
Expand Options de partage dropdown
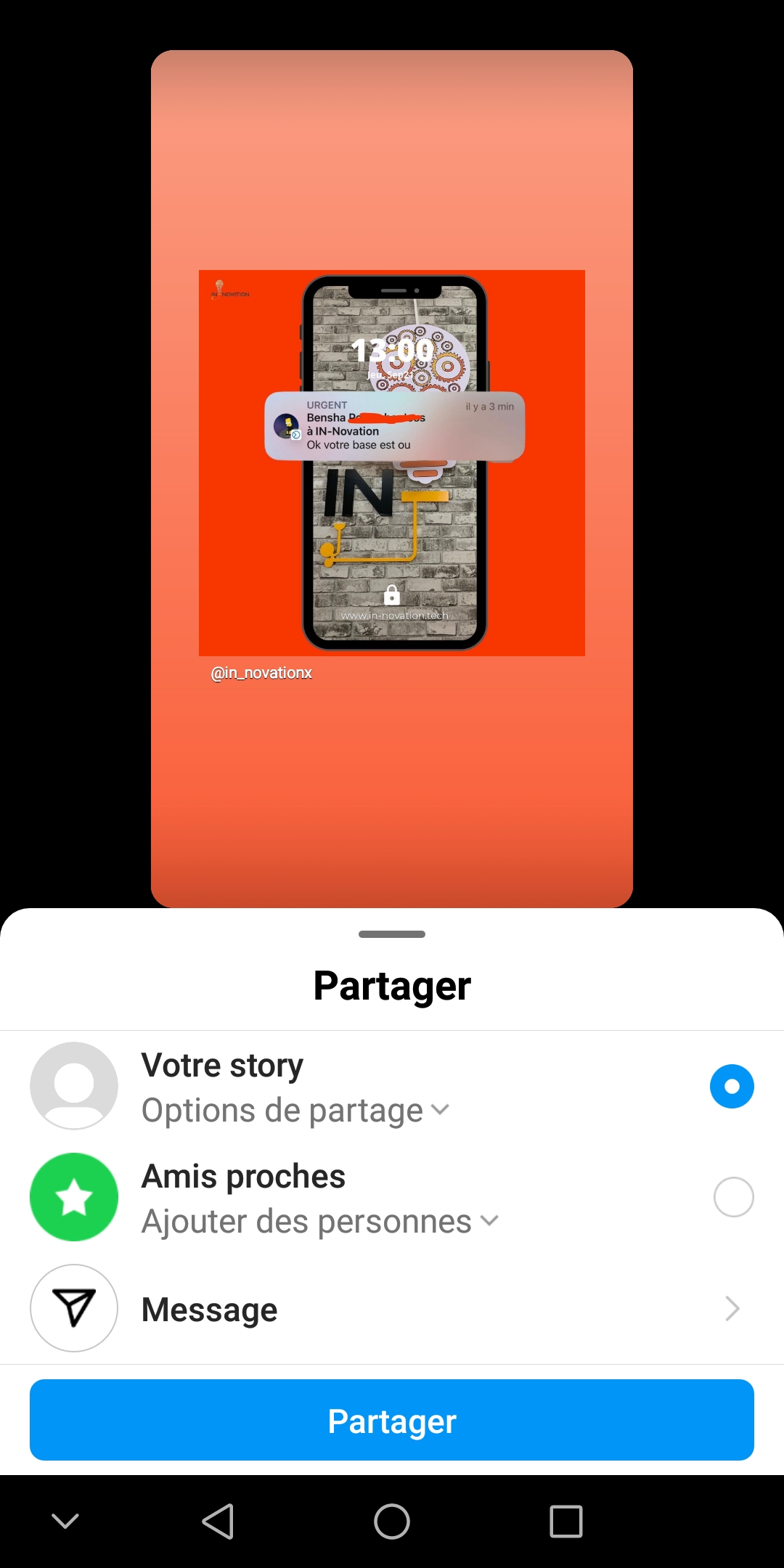[x=296, y=1110]
